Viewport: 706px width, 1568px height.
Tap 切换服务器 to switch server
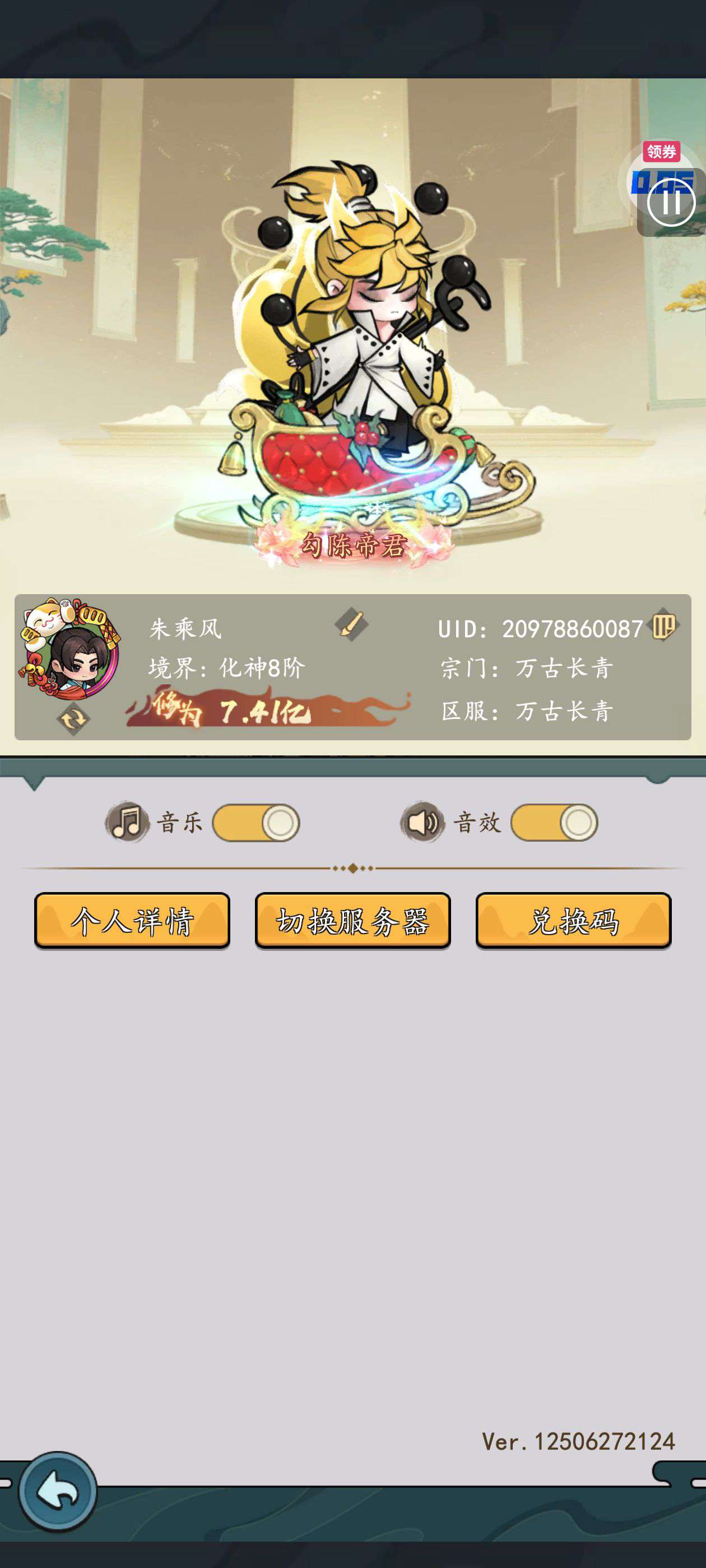coord(352,920)
